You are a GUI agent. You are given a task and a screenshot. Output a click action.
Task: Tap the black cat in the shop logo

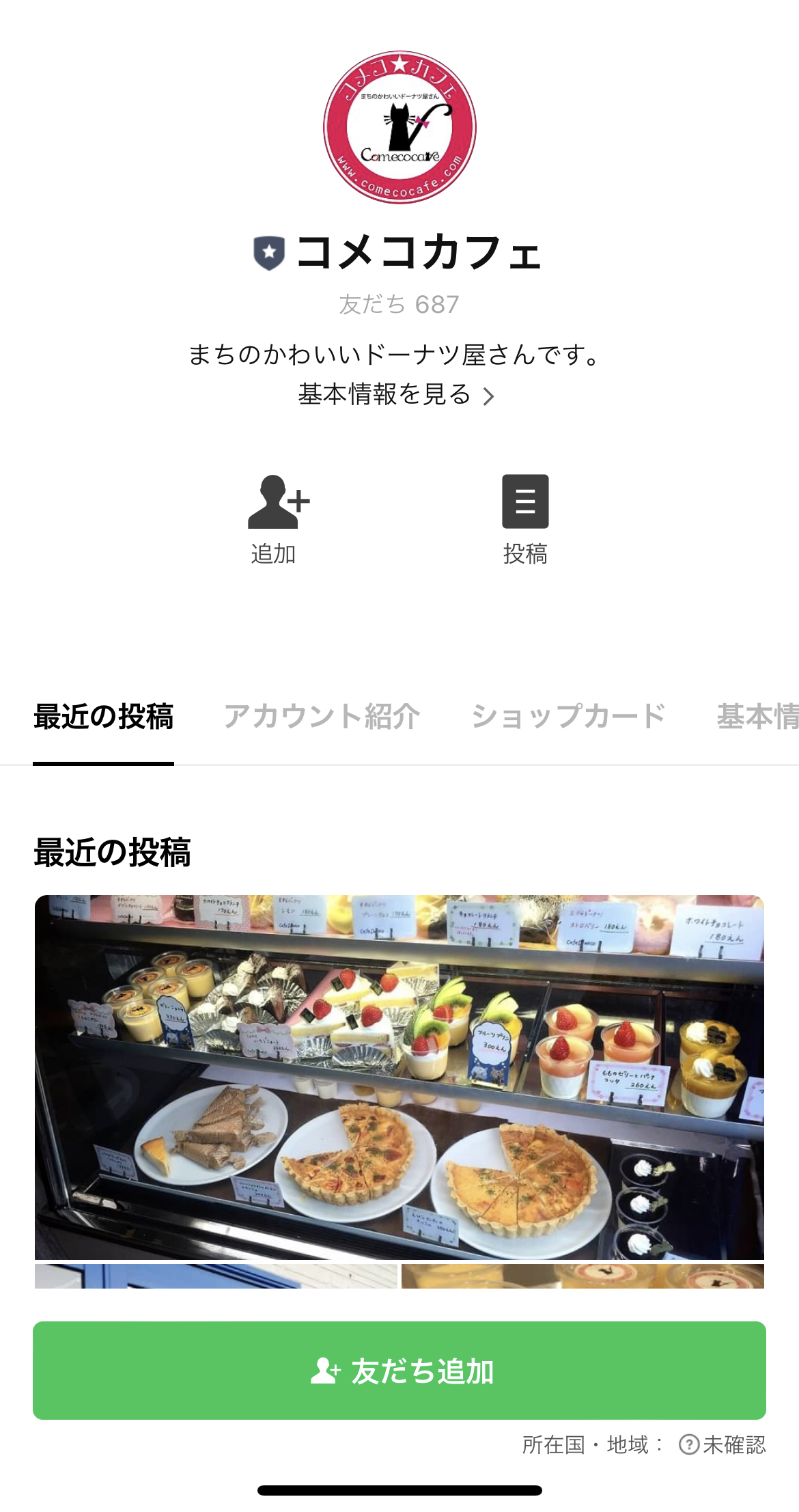pyautogui.click(x=403, y=130)
